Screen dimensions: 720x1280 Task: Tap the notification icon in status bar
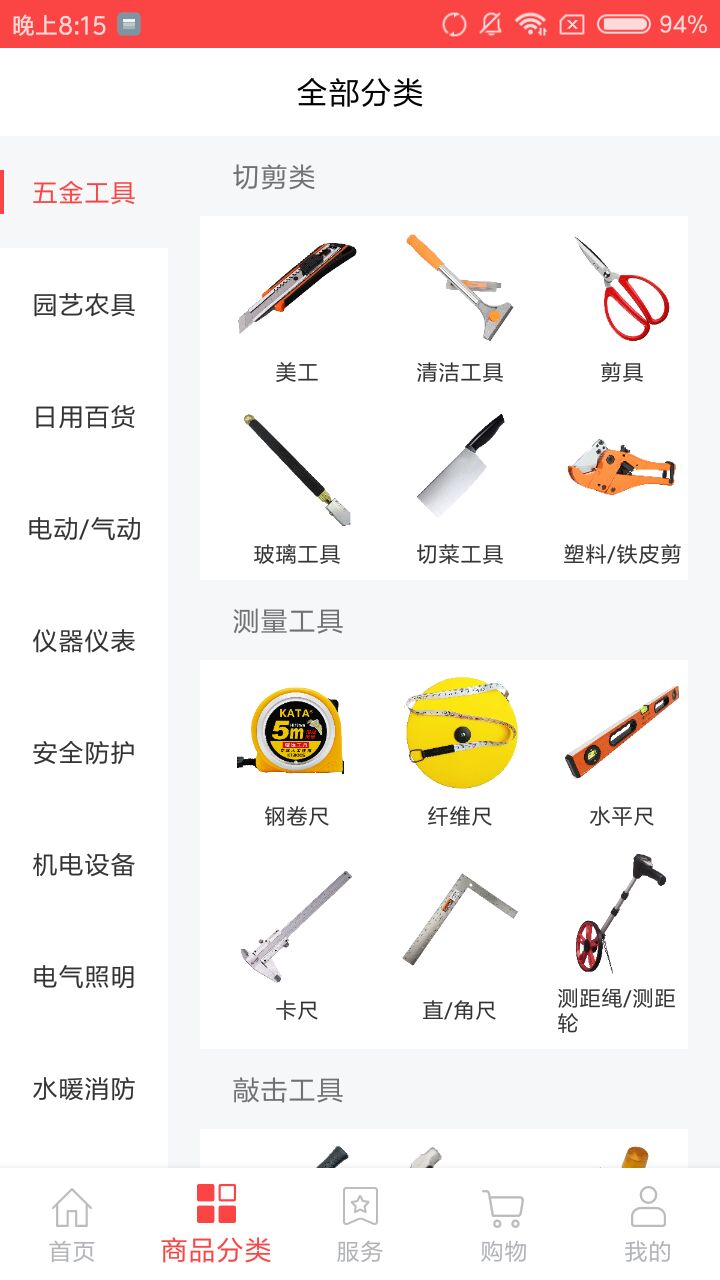489,22
